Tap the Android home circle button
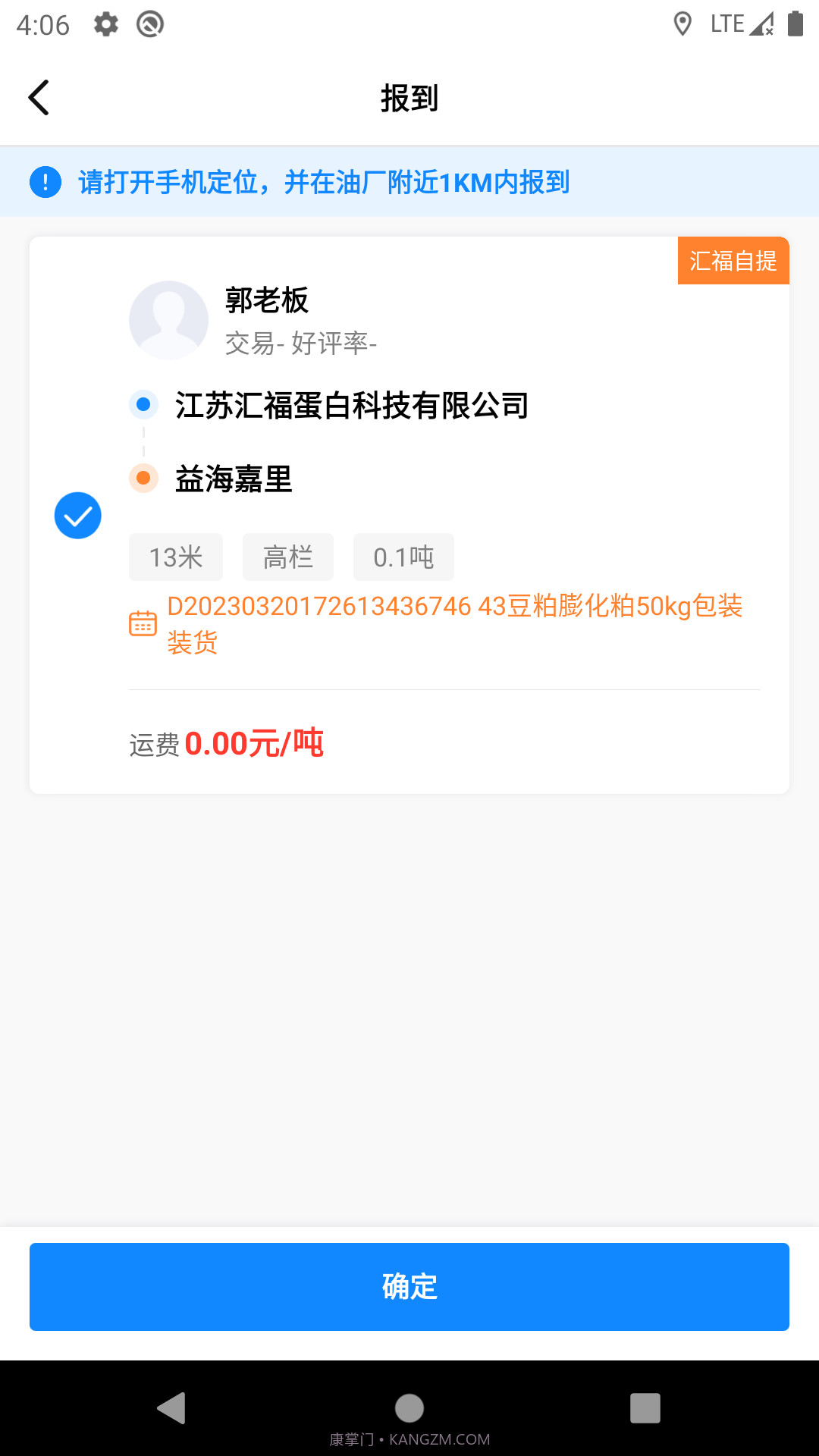819x1456 pixels. [409, 1408]
